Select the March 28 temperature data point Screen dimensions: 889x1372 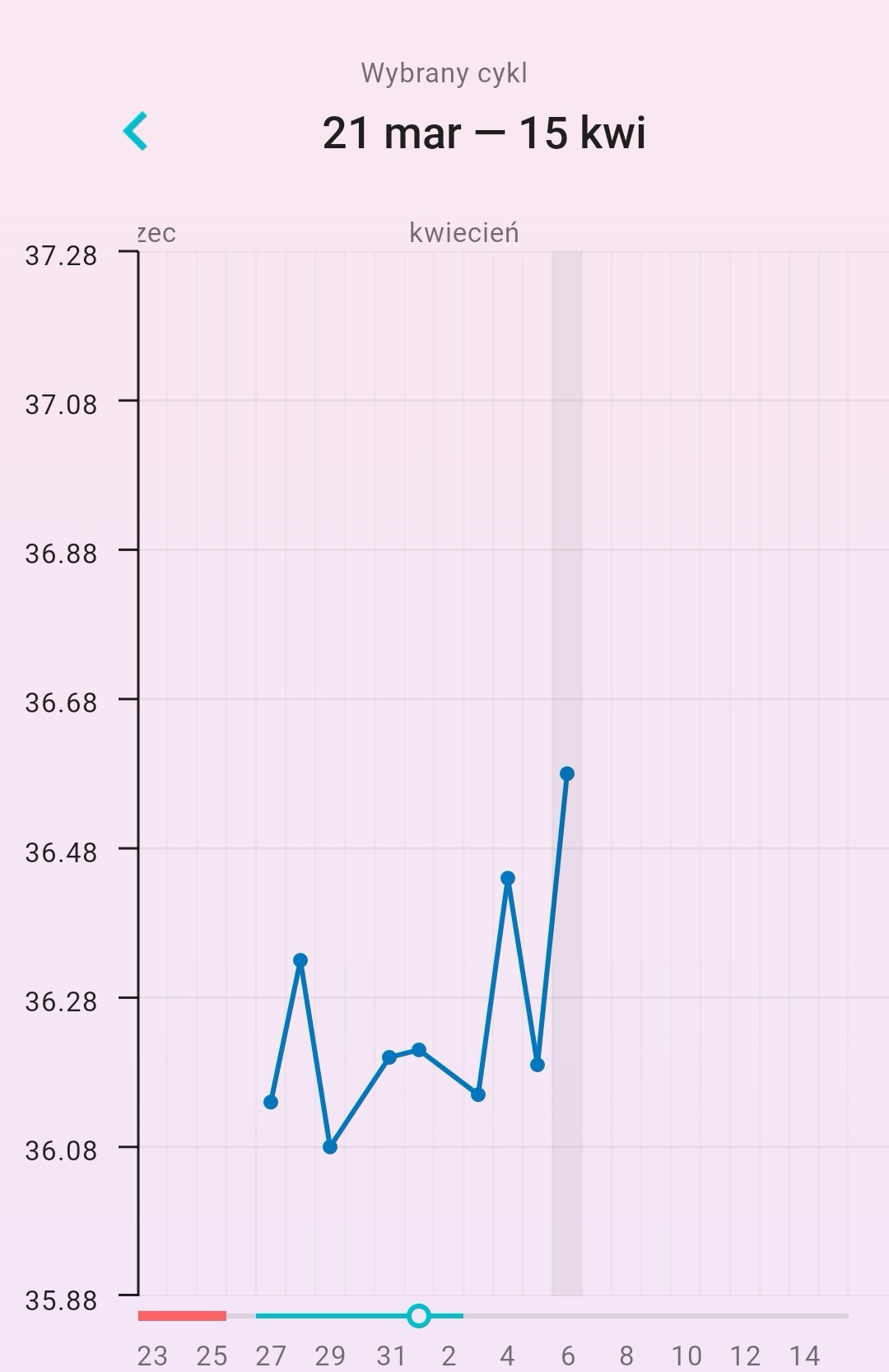point(300,960)
